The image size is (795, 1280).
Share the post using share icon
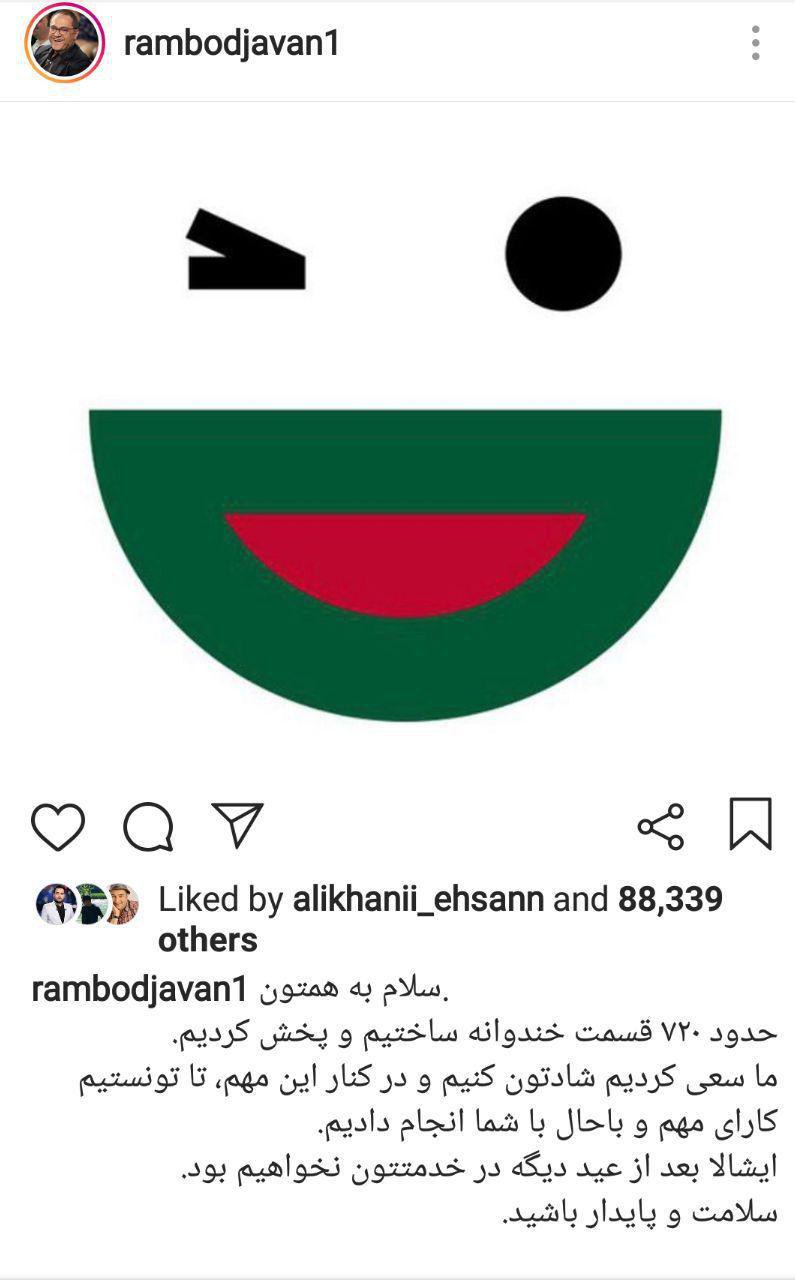pyautogui.click(x=661, y=826)
